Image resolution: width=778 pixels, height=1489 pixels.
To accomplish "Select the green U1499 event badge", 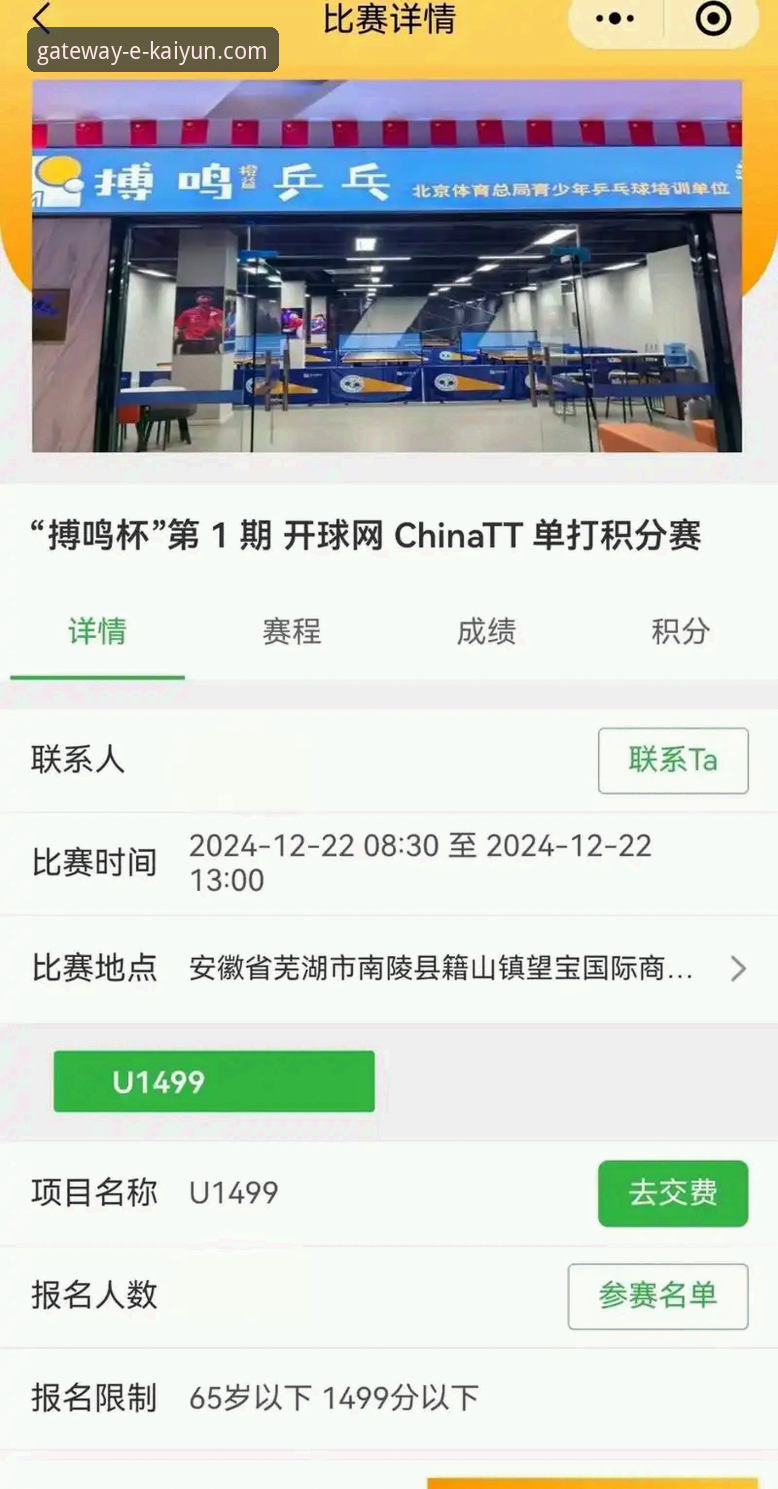I will (213, 1081).
